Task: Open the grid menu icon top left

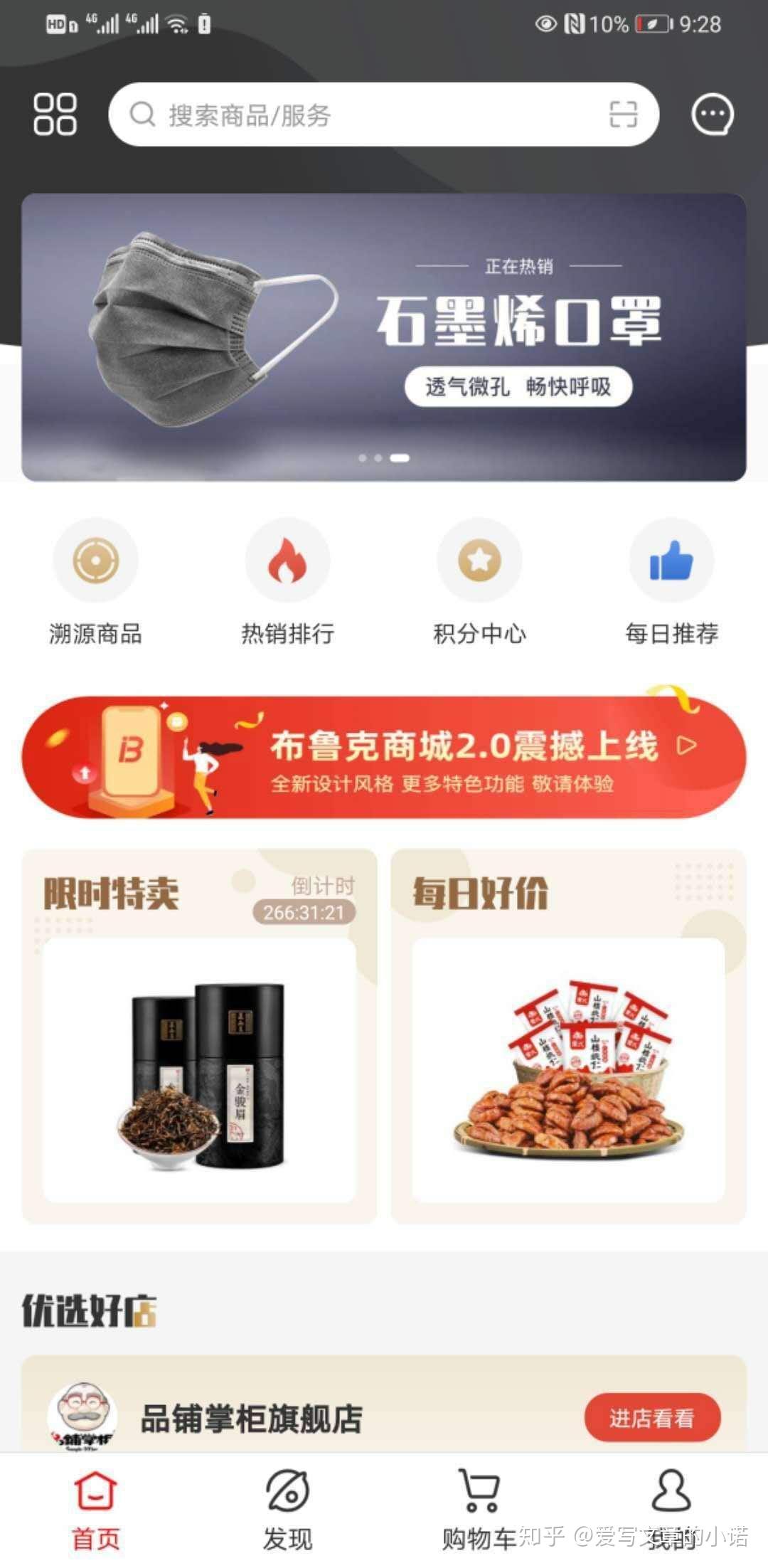Action: click(53, 114)
